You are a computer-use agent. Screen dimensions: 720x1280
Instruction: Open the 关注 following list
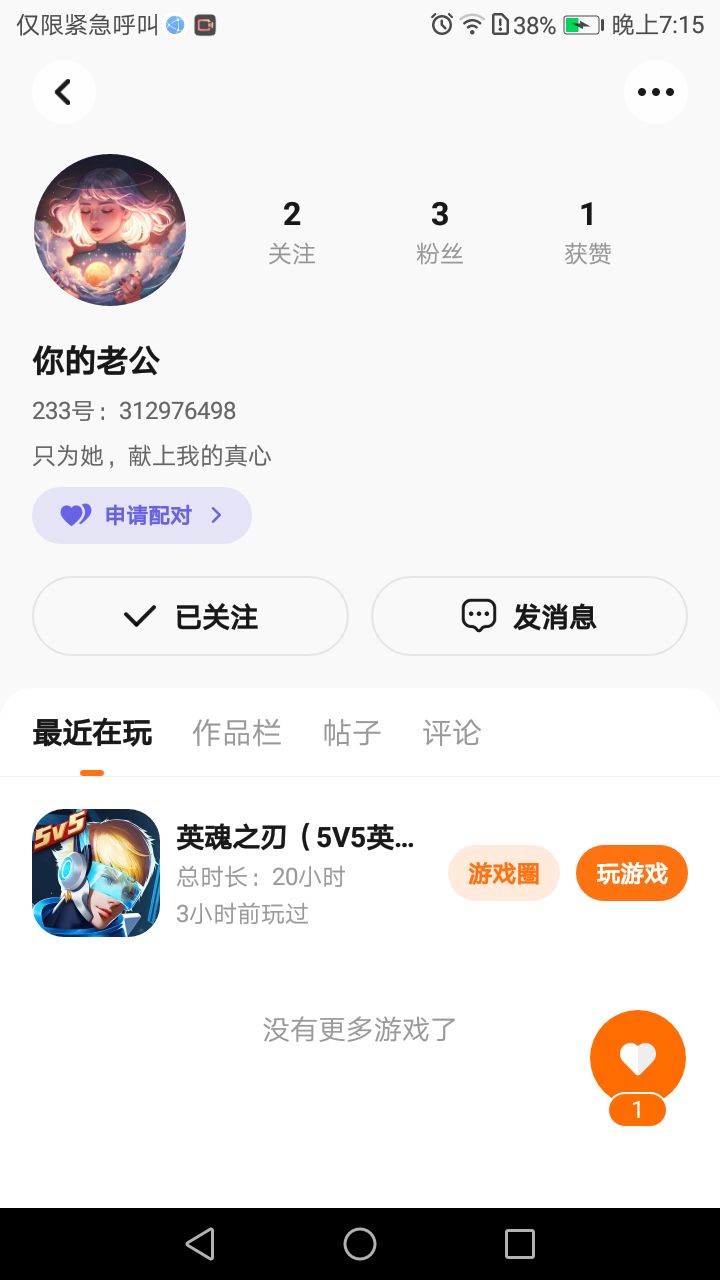tap(292, 231)
